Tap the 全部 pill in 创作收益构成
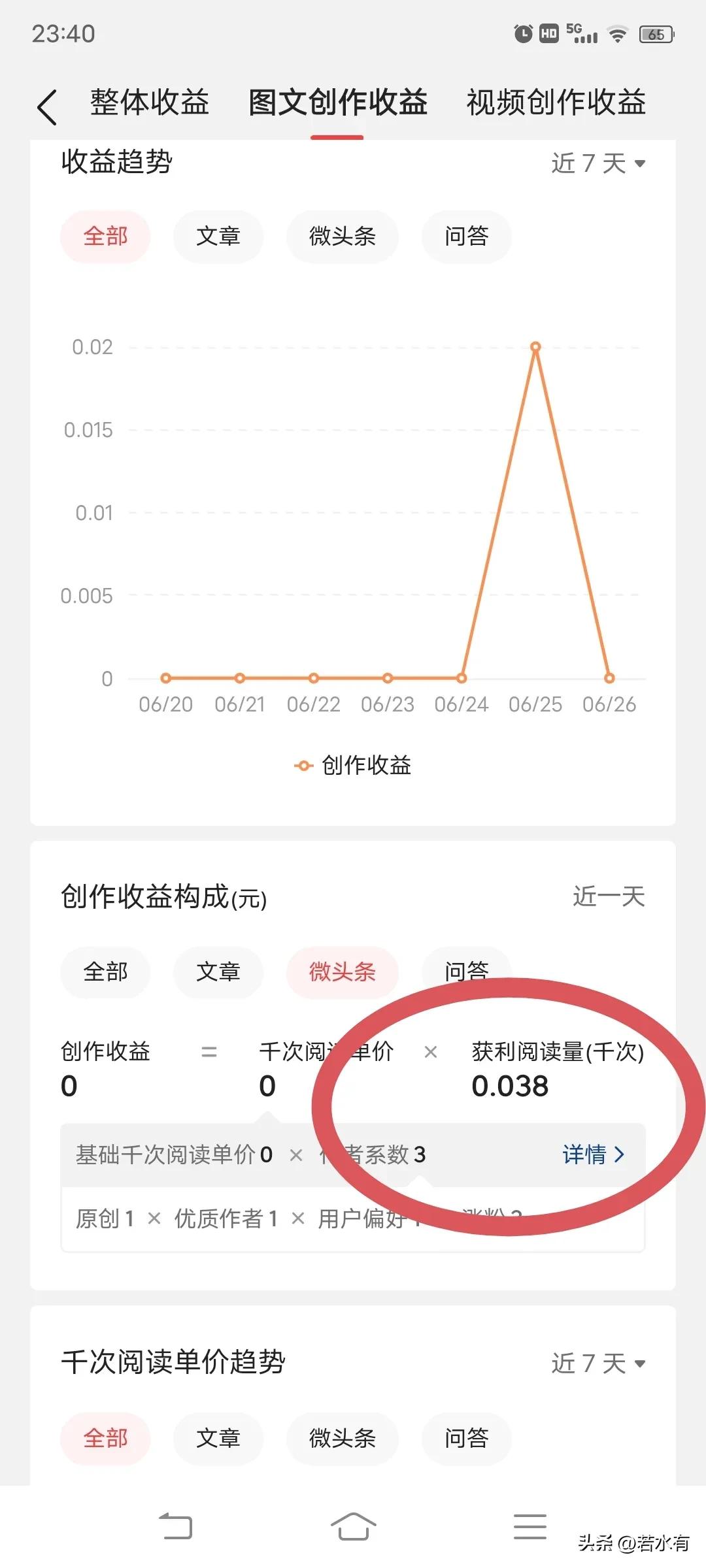This screenshot has height=1568, width=706. point(105,973)
